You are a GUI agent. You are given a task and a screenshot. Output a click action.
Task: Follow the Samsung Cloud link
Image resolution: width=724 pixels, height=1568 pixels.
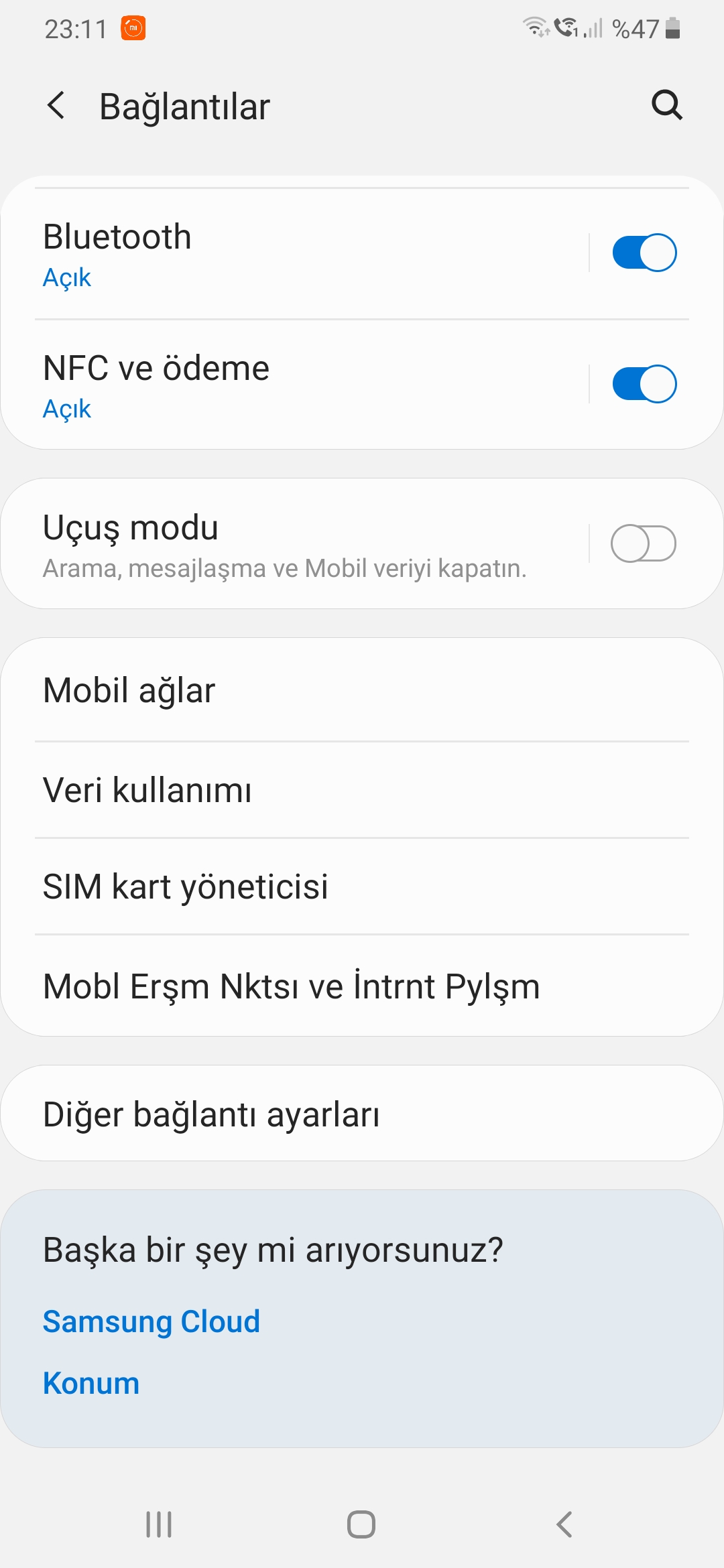pyautogui.click(x=152, y=1322)
